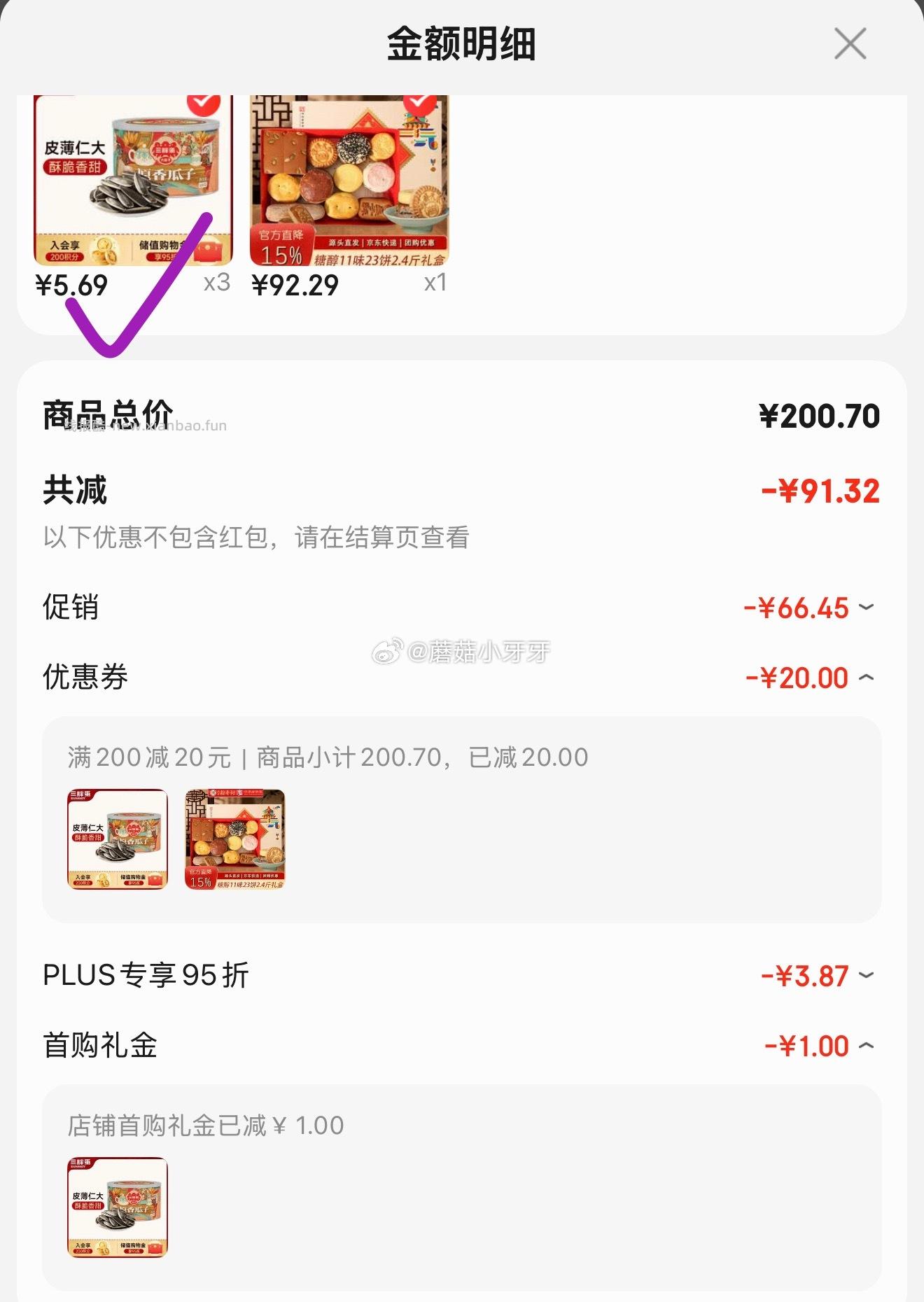The image size is (924, 1302).
Task: Click the 金额明细 title bar
Action: click(462, 45)
